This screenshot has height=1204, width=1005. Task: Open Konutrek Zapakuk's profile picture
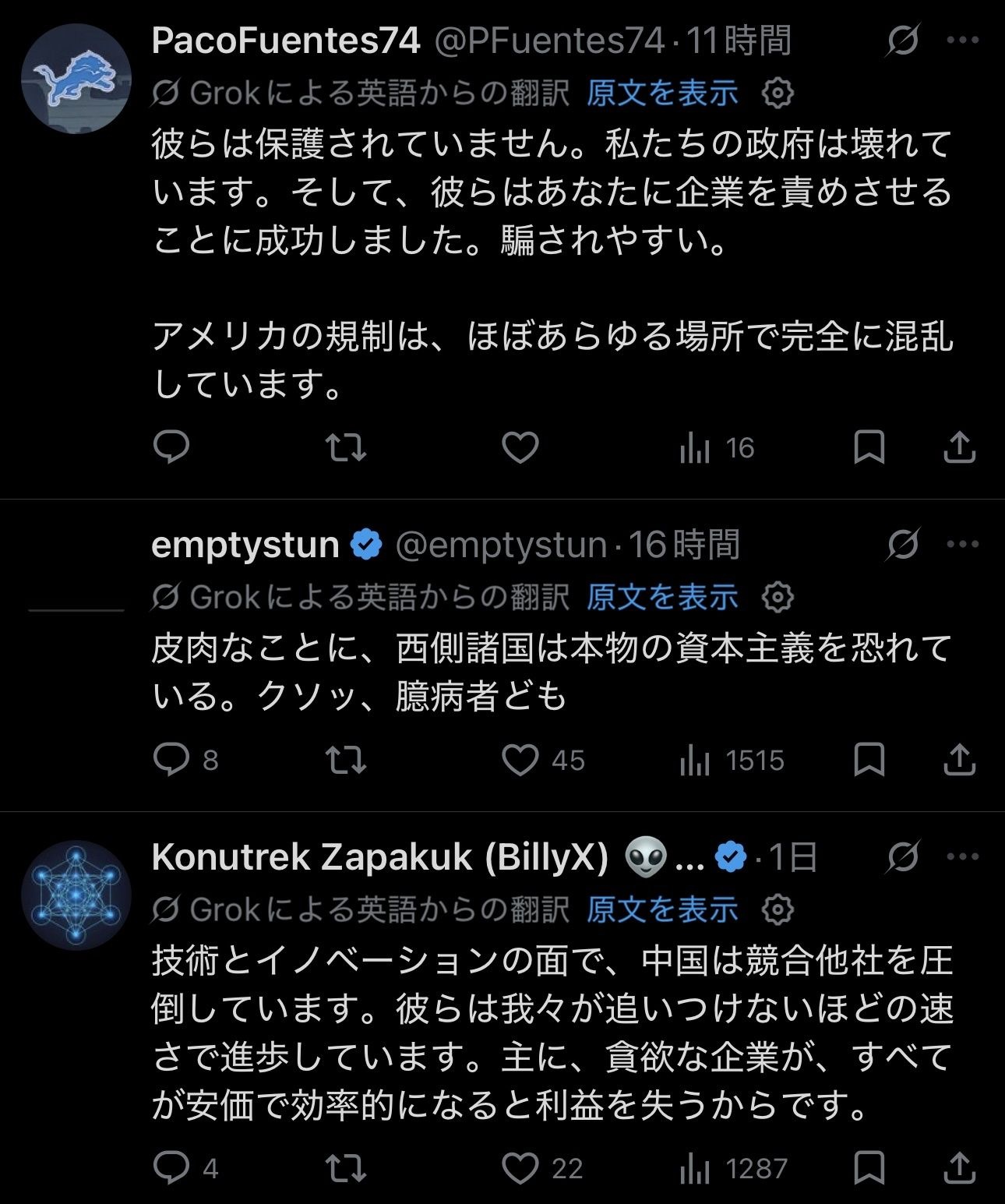[76, 895]
